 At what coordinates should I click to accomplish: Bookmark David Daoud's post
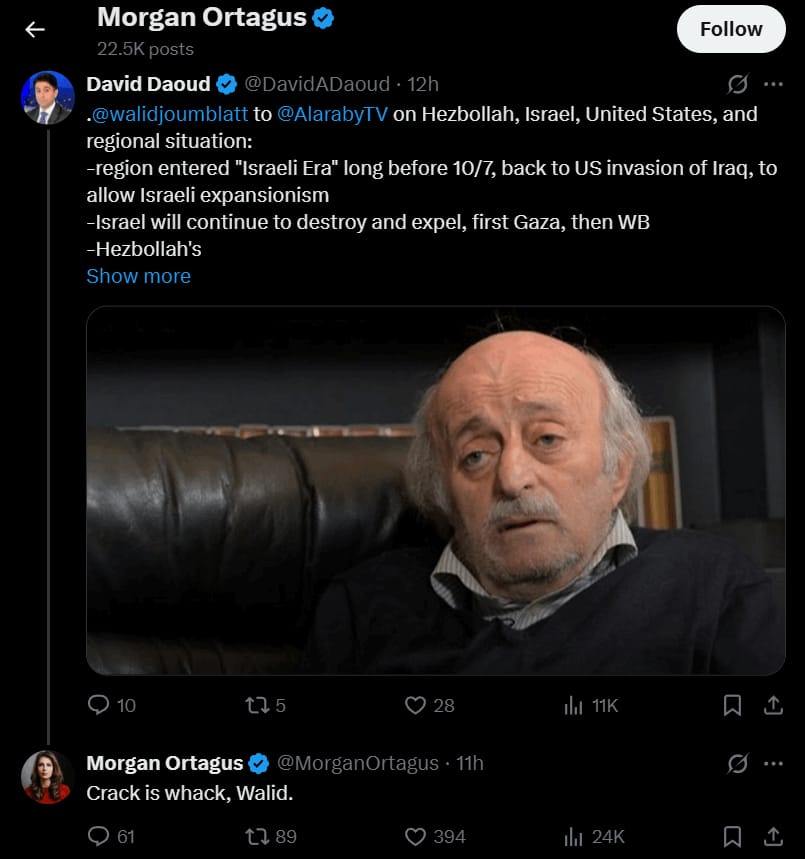click(x=732, y=705)
